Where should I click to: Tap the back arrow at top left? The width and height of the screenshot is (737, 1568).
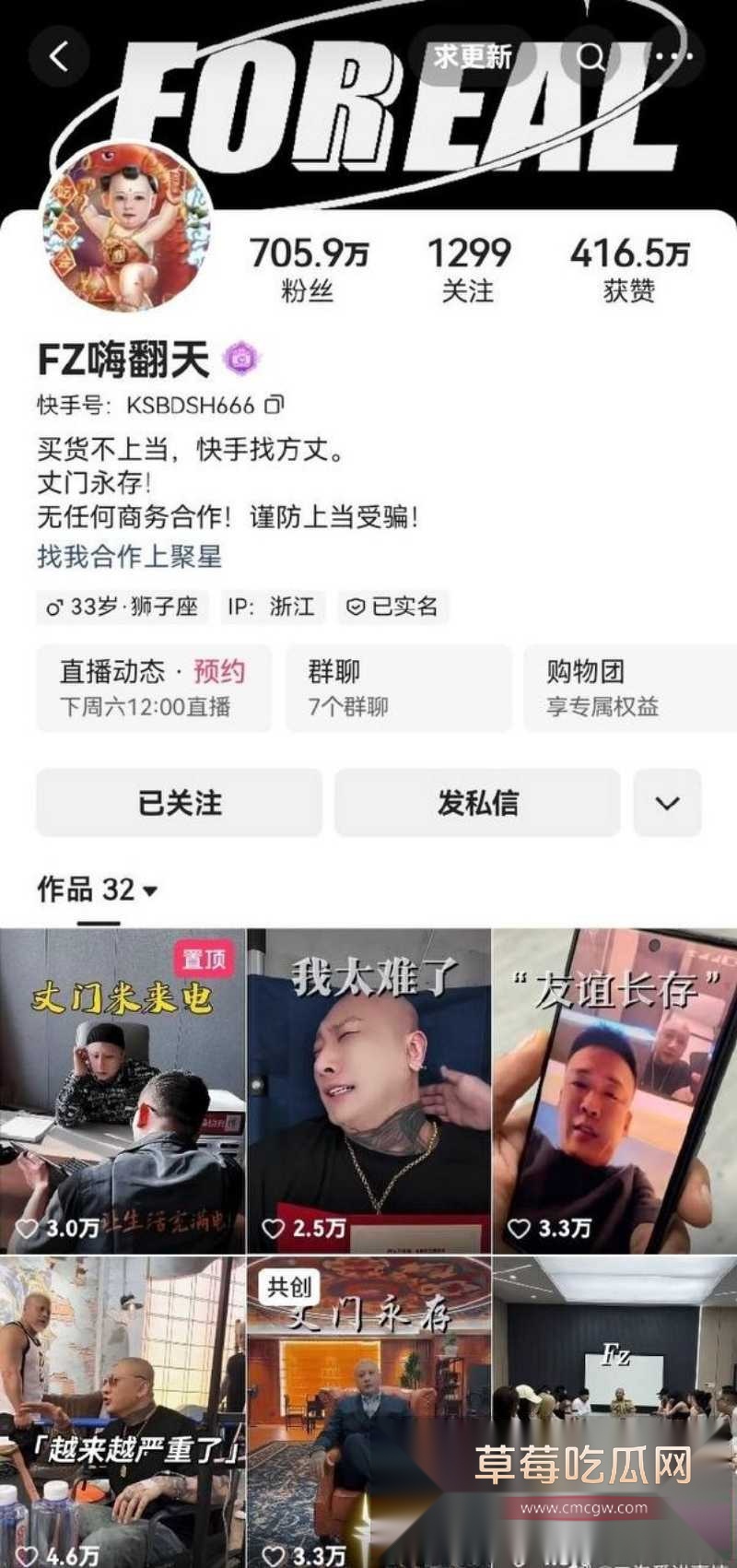click(x=61, y=54)
